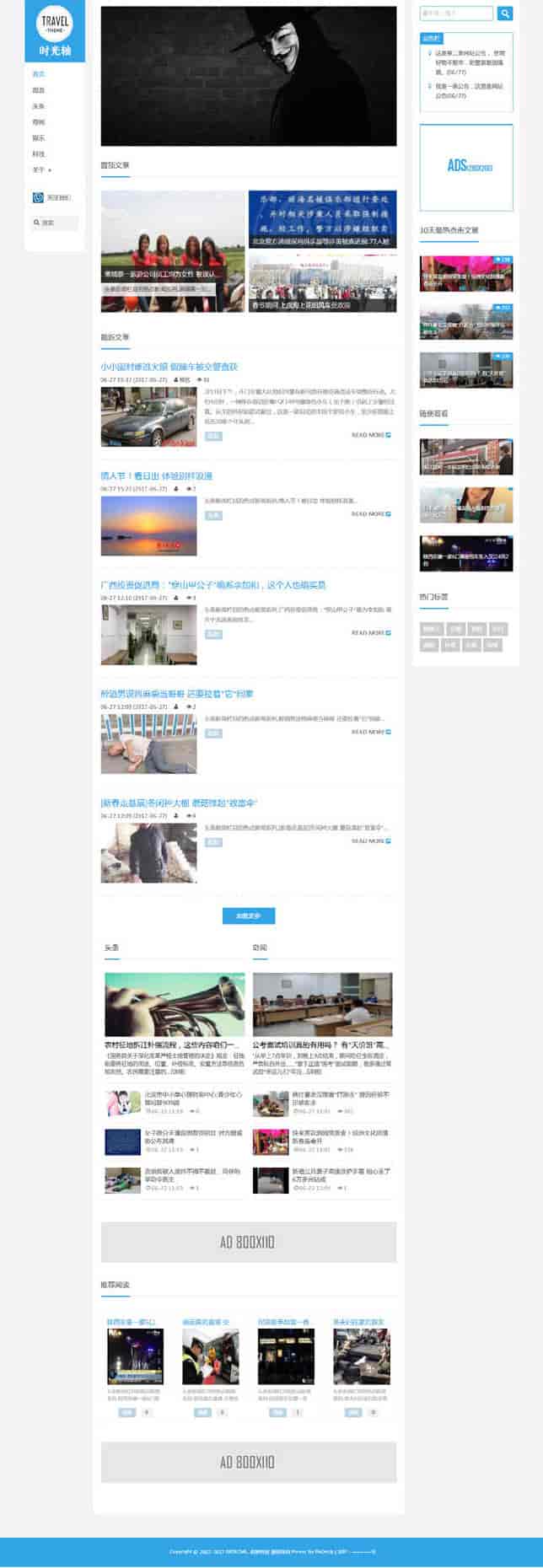The width and height of the screenshot is (543, 1568).
Task: Open the AD 800X110 banner above 推荐阅读
Action: pyautogui.click(x=248, y=1243)
